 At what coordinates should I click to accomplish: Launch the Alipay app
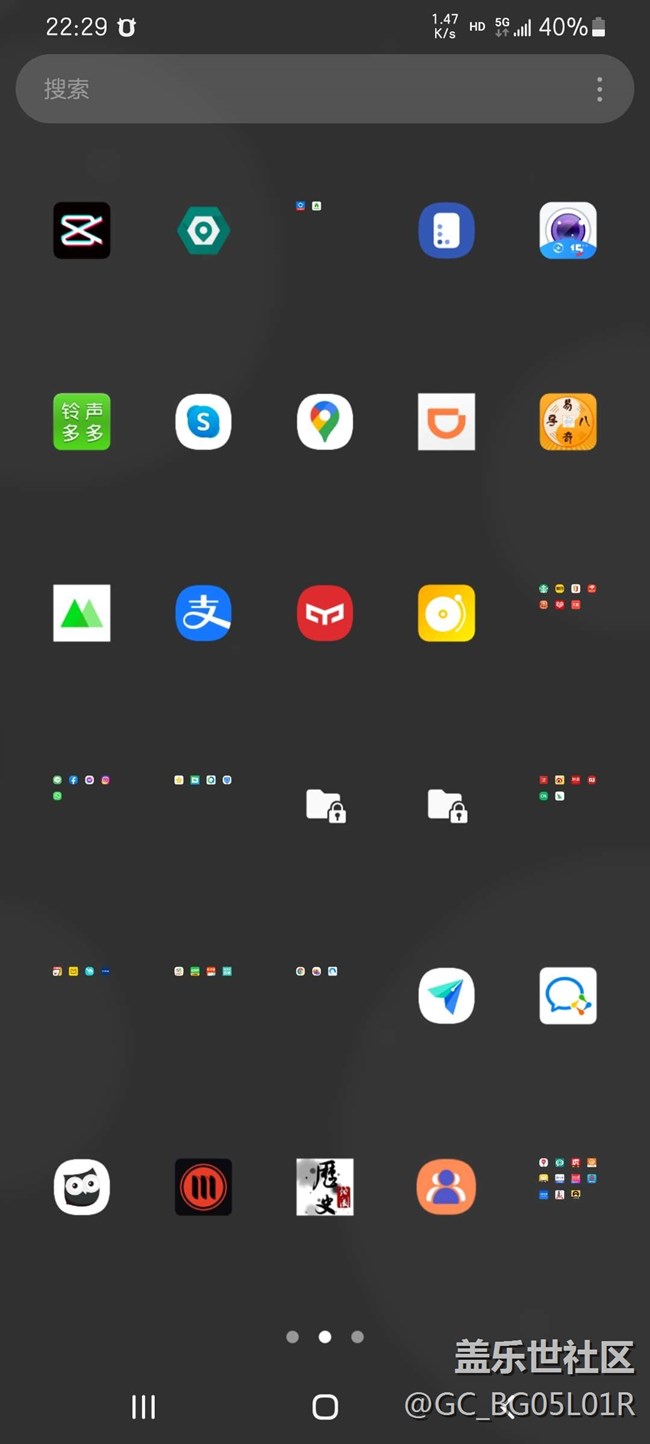tap(203, 613)
